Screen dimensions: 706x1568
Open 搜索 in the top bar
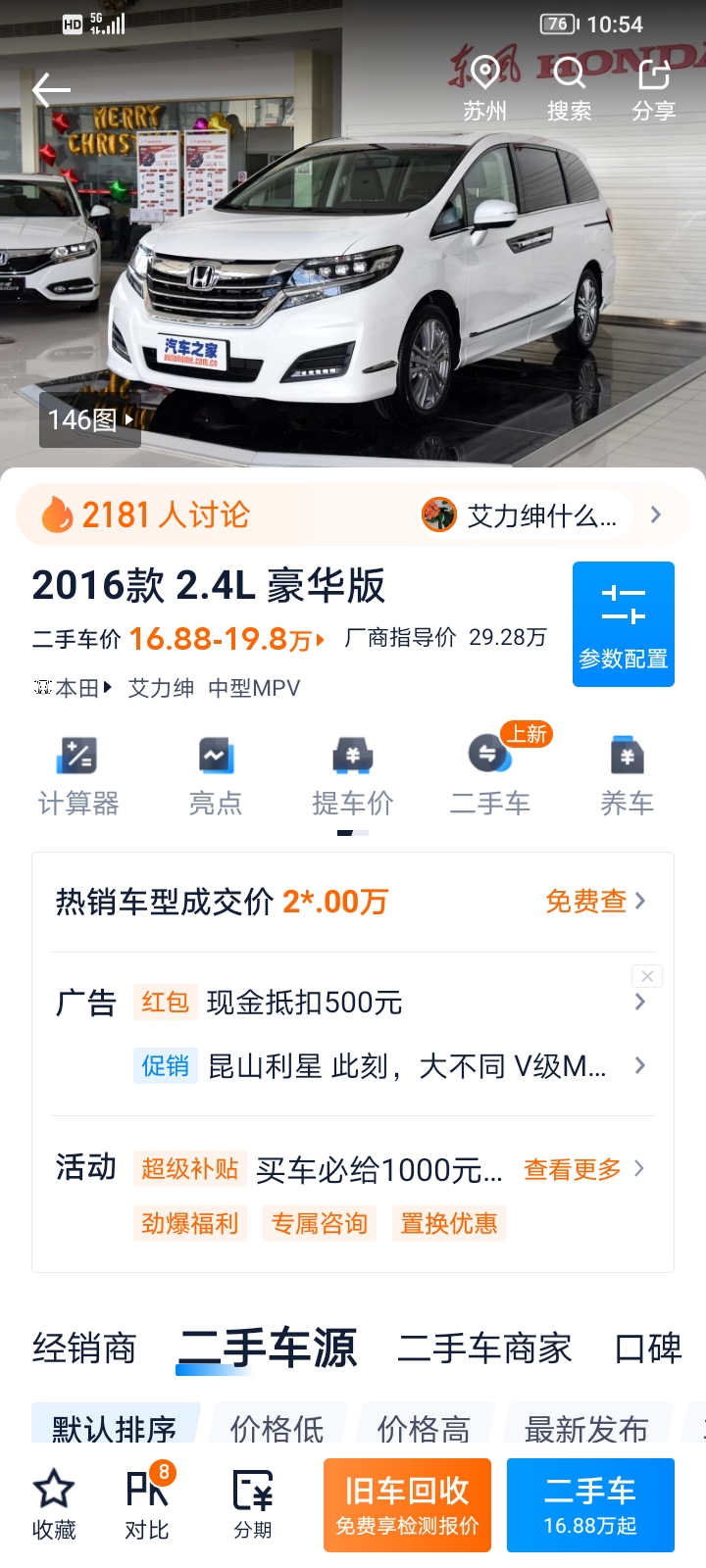pyautogui.click(x=569, y=89)
